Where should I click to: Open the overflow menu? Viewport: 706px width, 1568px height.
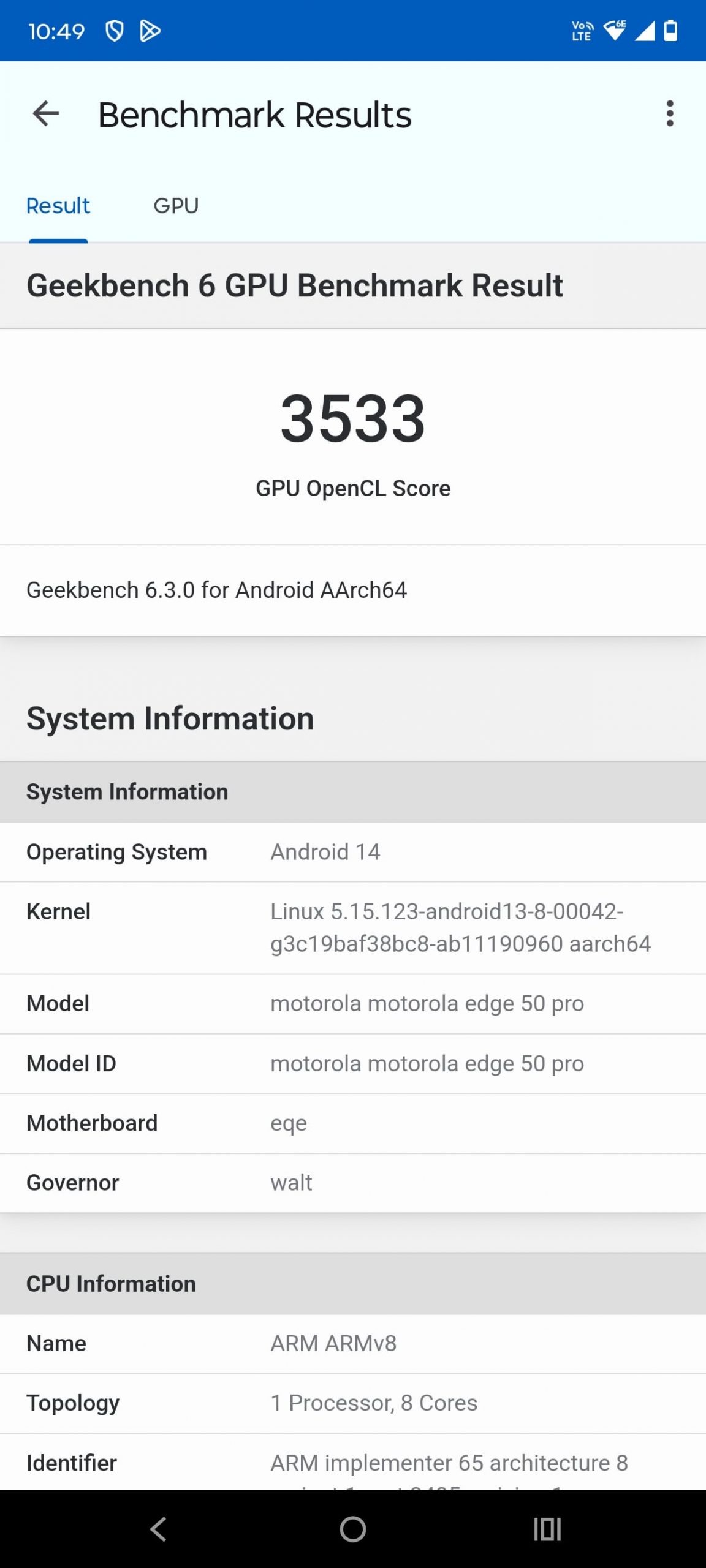click(x=669, y=115)
